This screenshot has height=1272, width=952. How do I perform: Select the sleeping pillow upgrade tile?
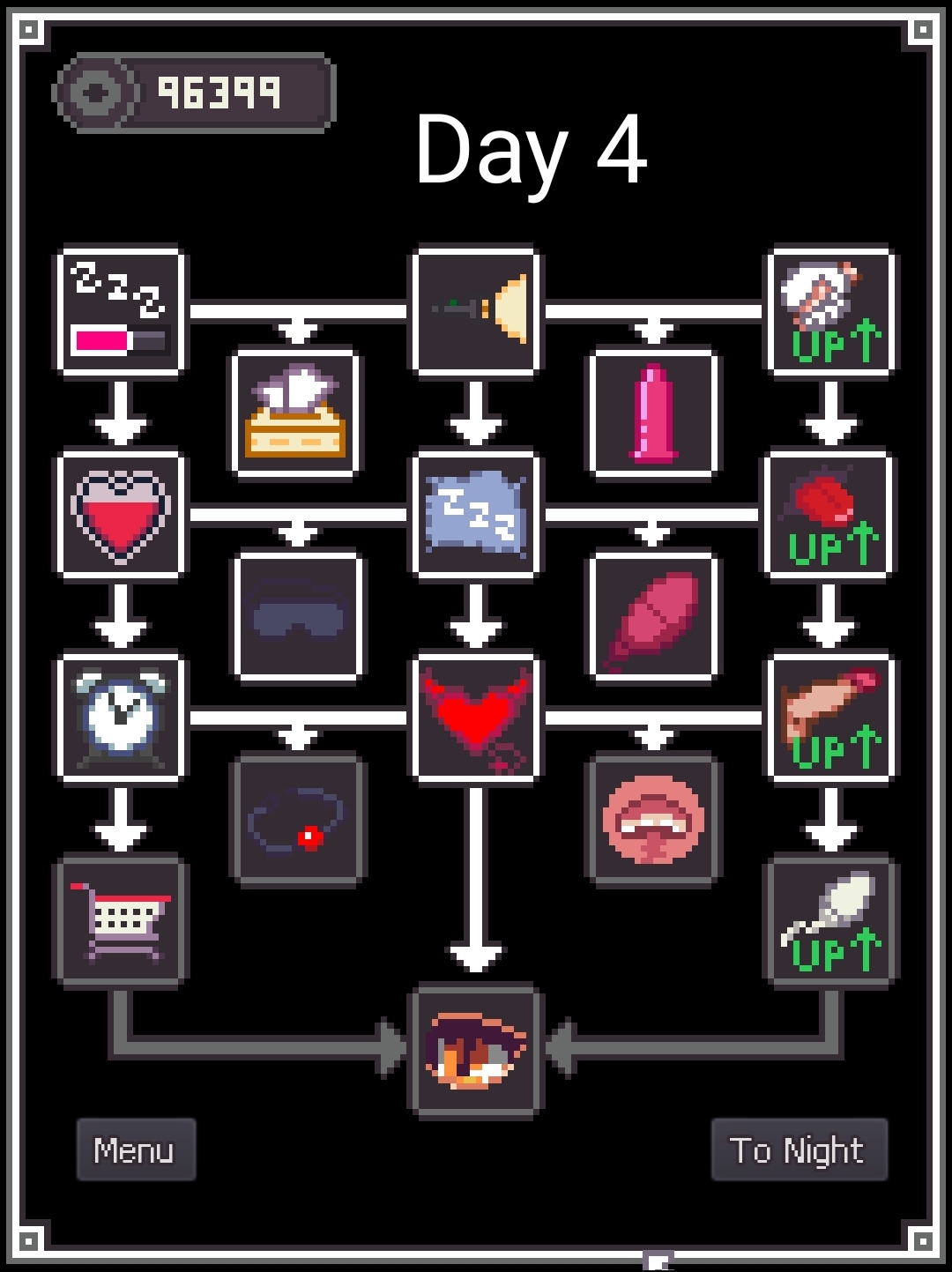(476, 515)
